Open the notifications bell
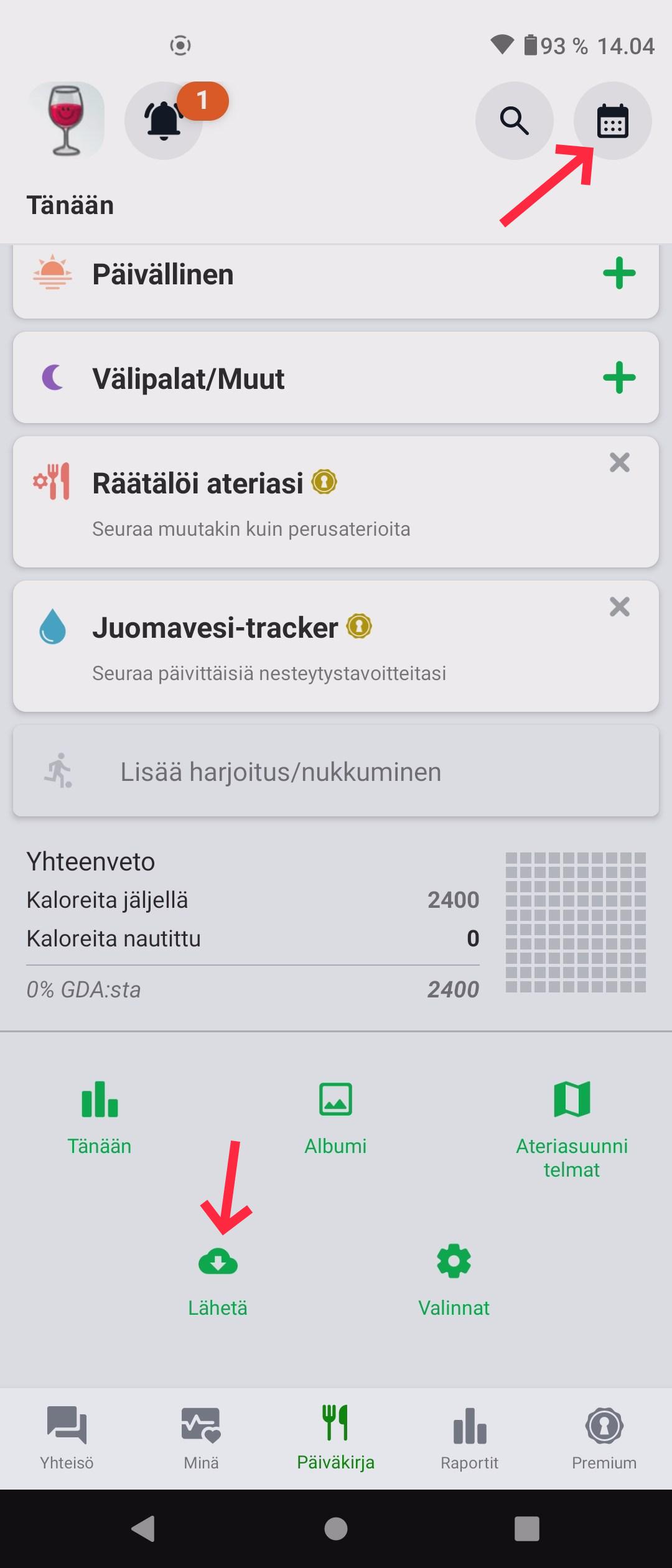The width and height of the screenshot is (672, 1568). coord(164,121)
